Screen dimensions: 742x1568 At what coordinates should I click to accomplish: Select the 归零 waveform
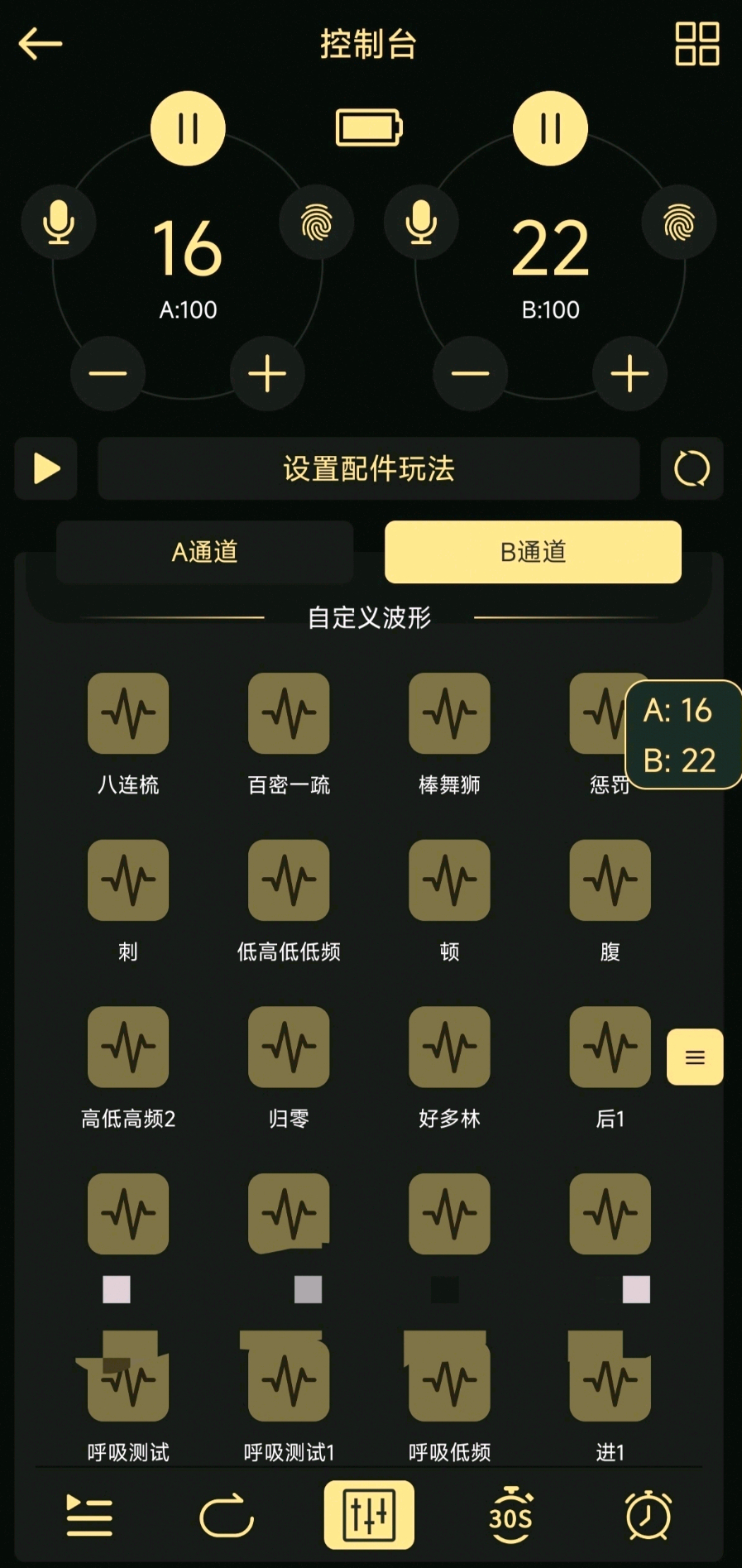pyautogui.click(x=289, y=1068)
